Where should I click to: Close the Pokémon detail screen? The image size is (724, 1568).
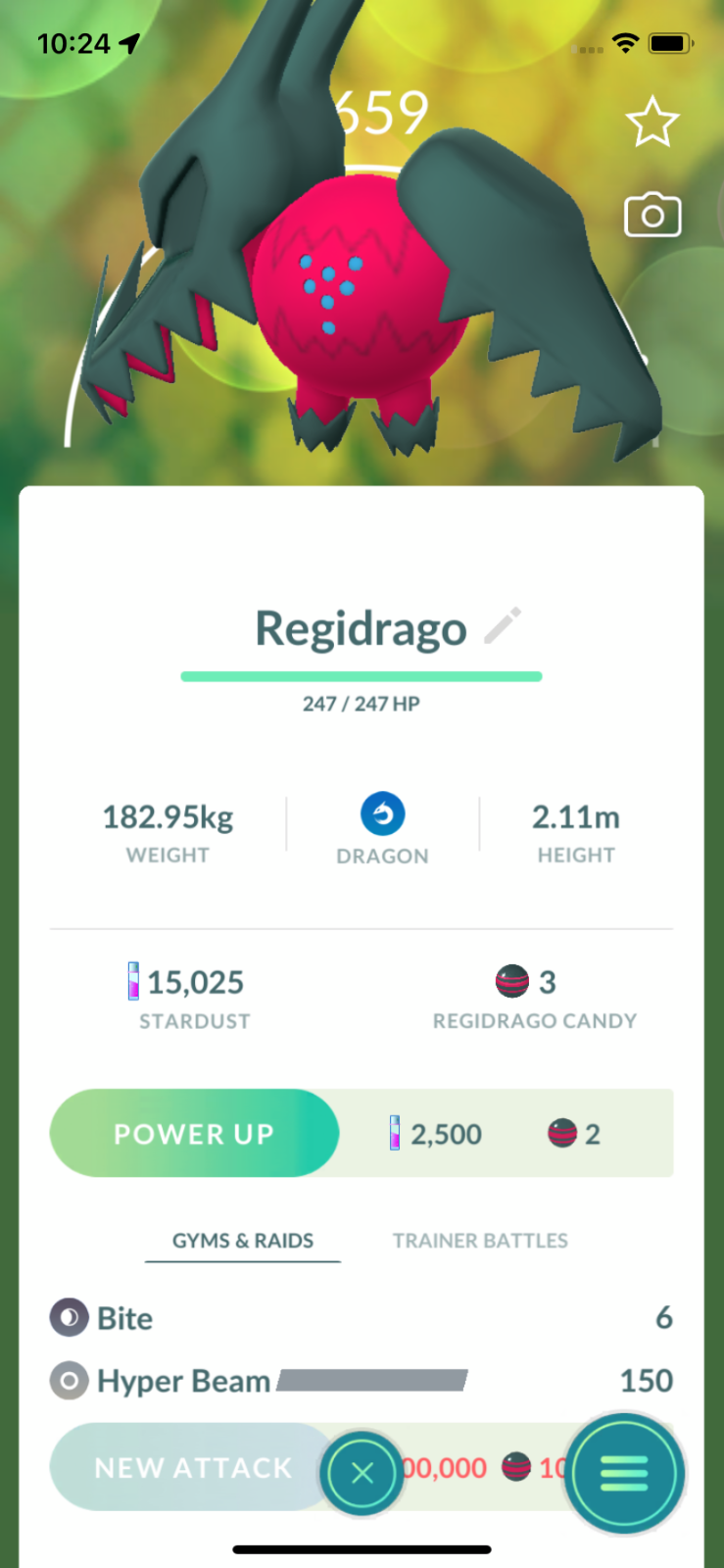pos(362,1473)
